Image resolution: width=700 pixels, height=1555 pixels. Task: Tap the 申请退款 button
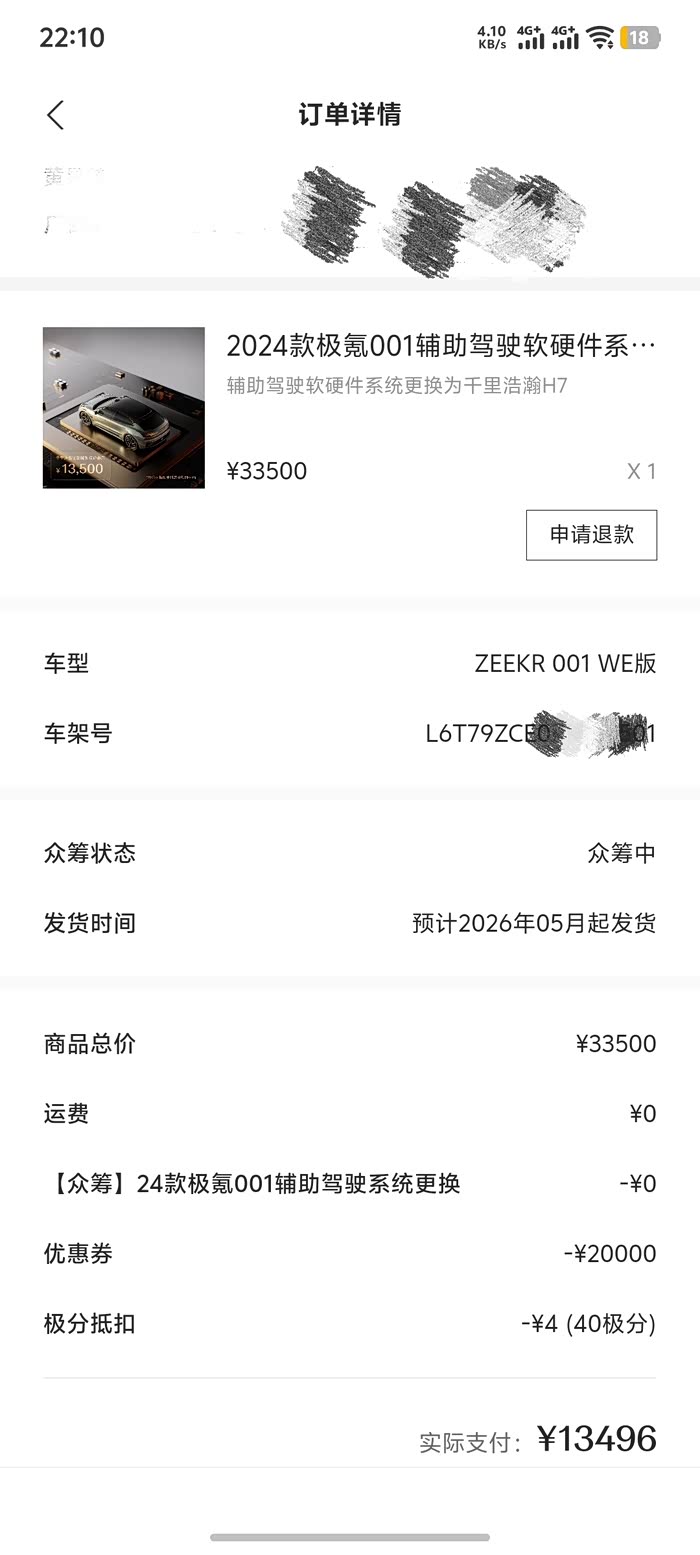pos(591,535)
